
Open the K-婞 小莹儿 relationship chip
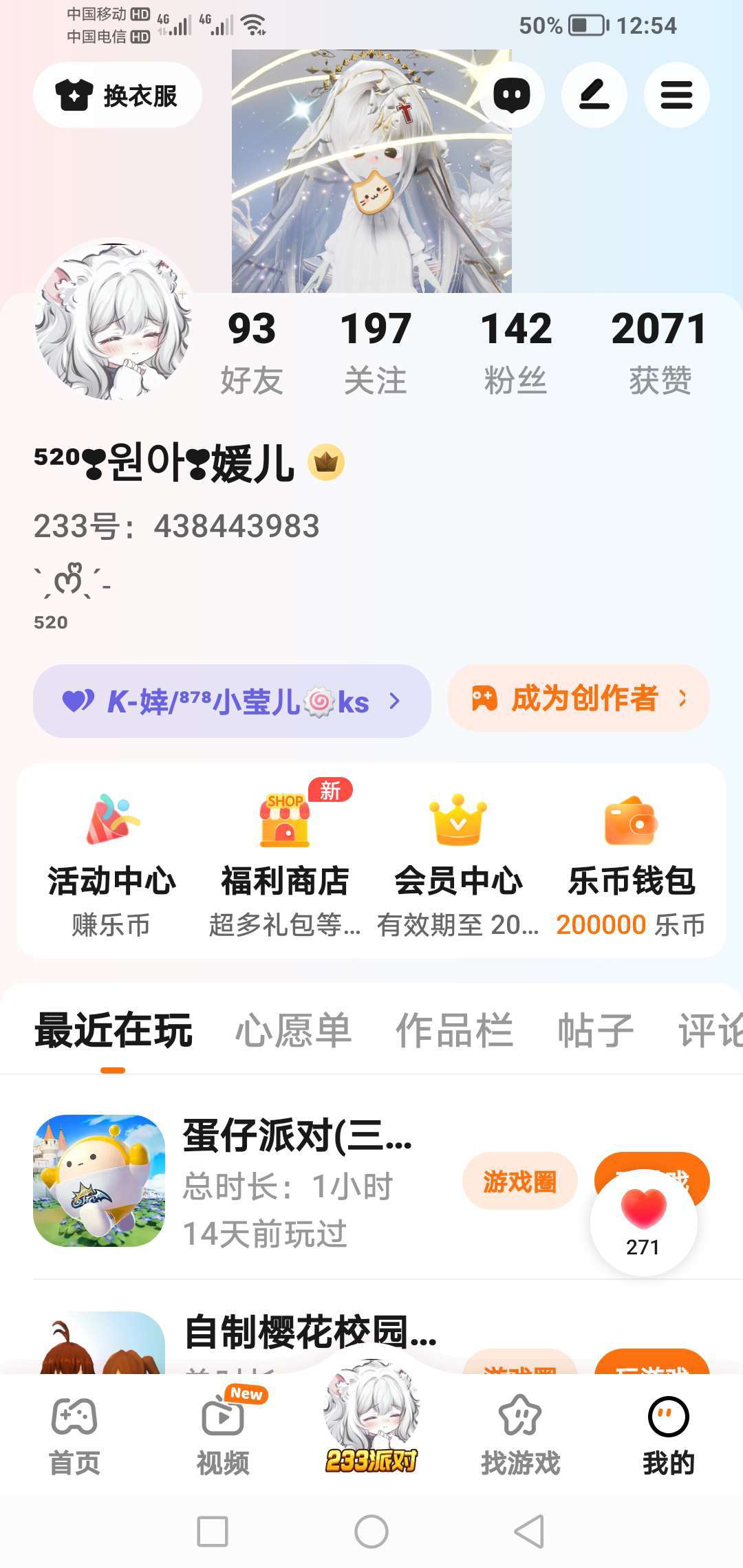(232, 701)
